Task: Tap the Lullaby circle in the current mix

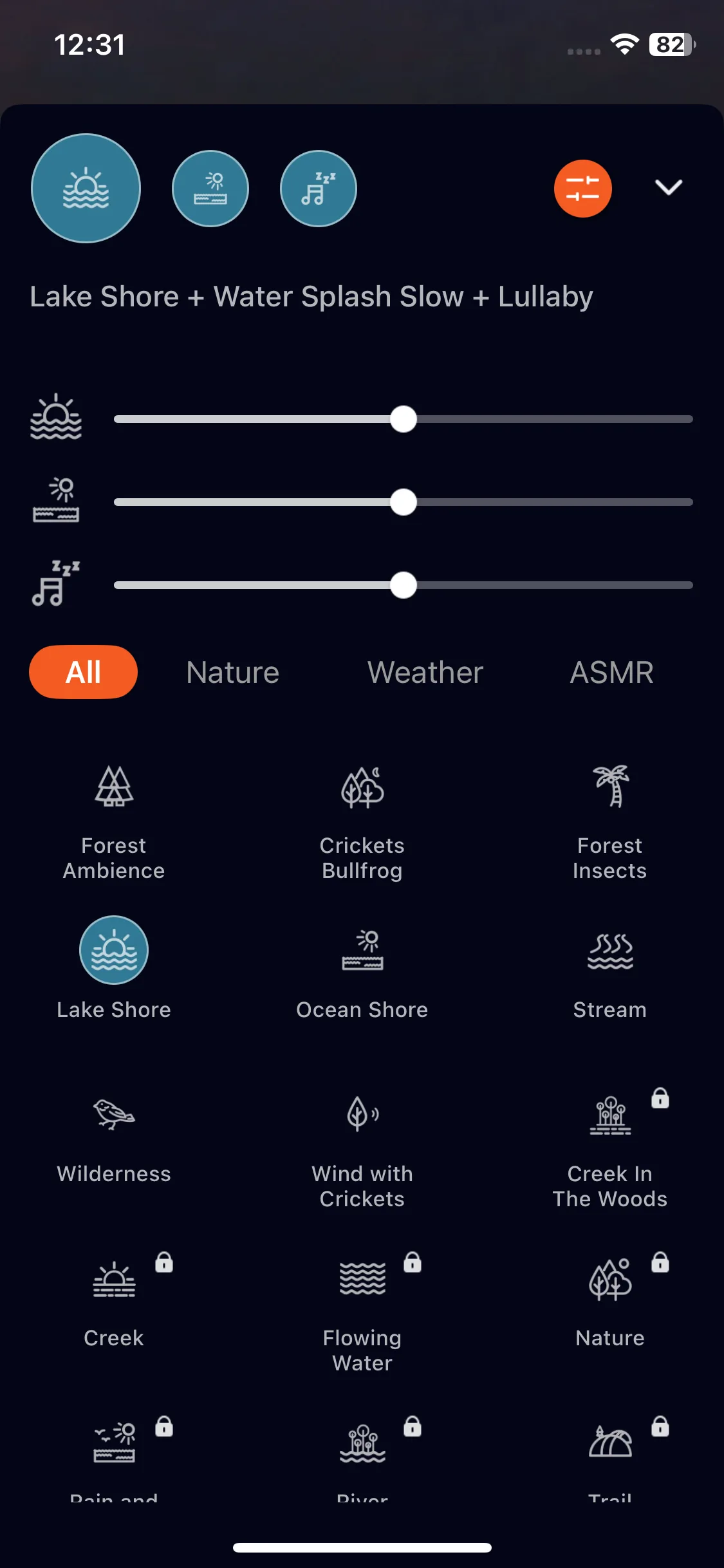Action: tap(319, 189)
